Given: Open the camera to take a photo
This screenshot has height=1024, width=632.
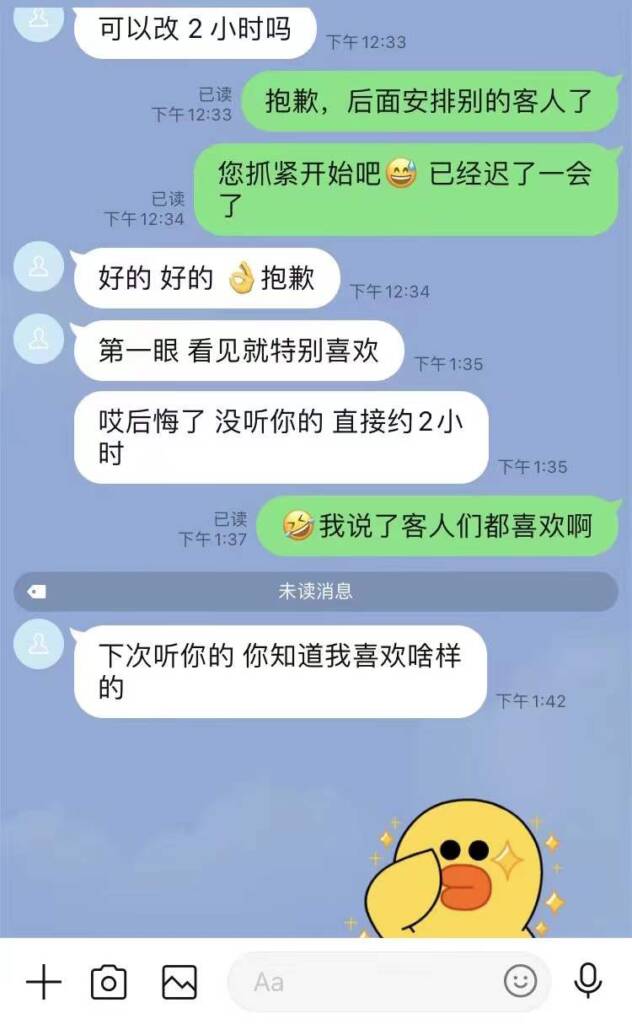Looking at the screenshot, I should point(109,982).
